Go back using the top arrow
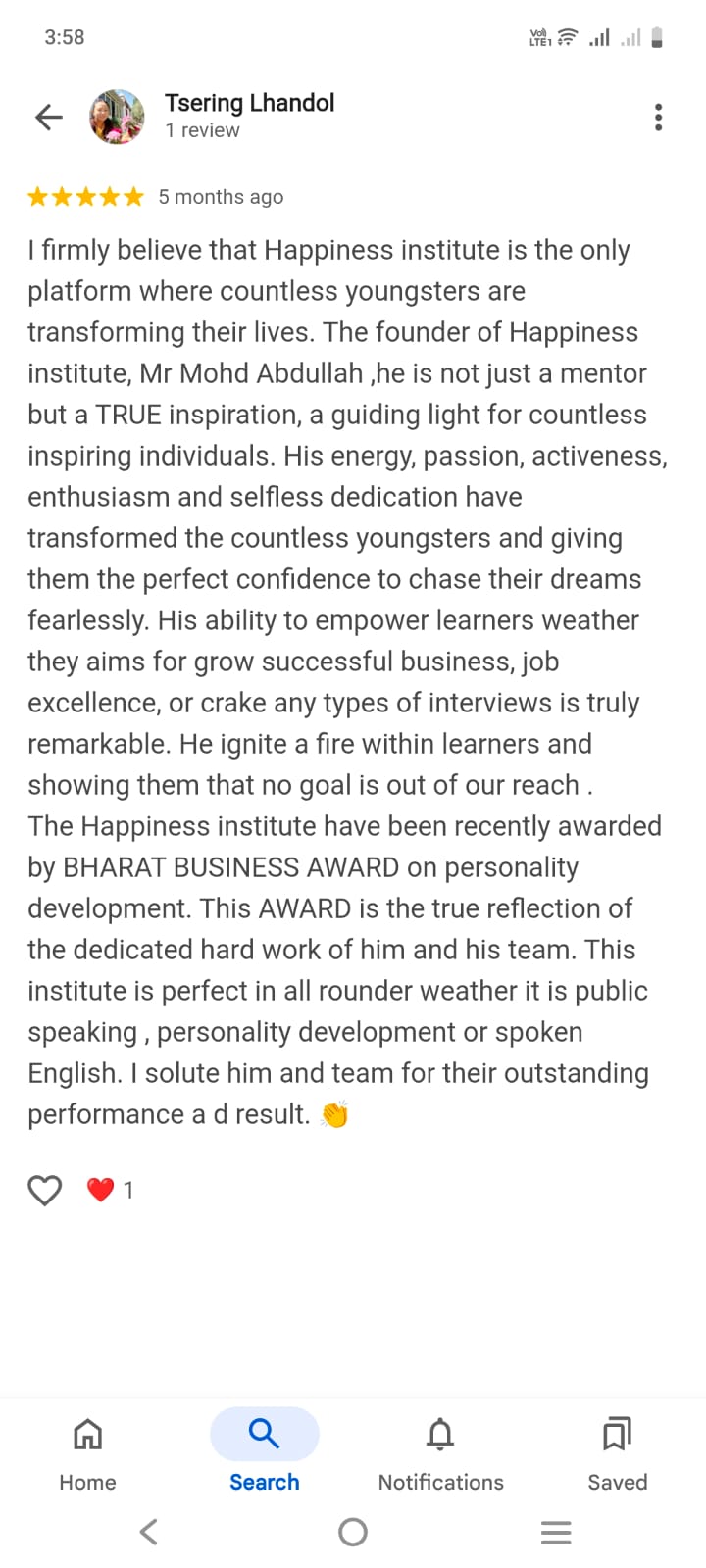 point(48,118)
